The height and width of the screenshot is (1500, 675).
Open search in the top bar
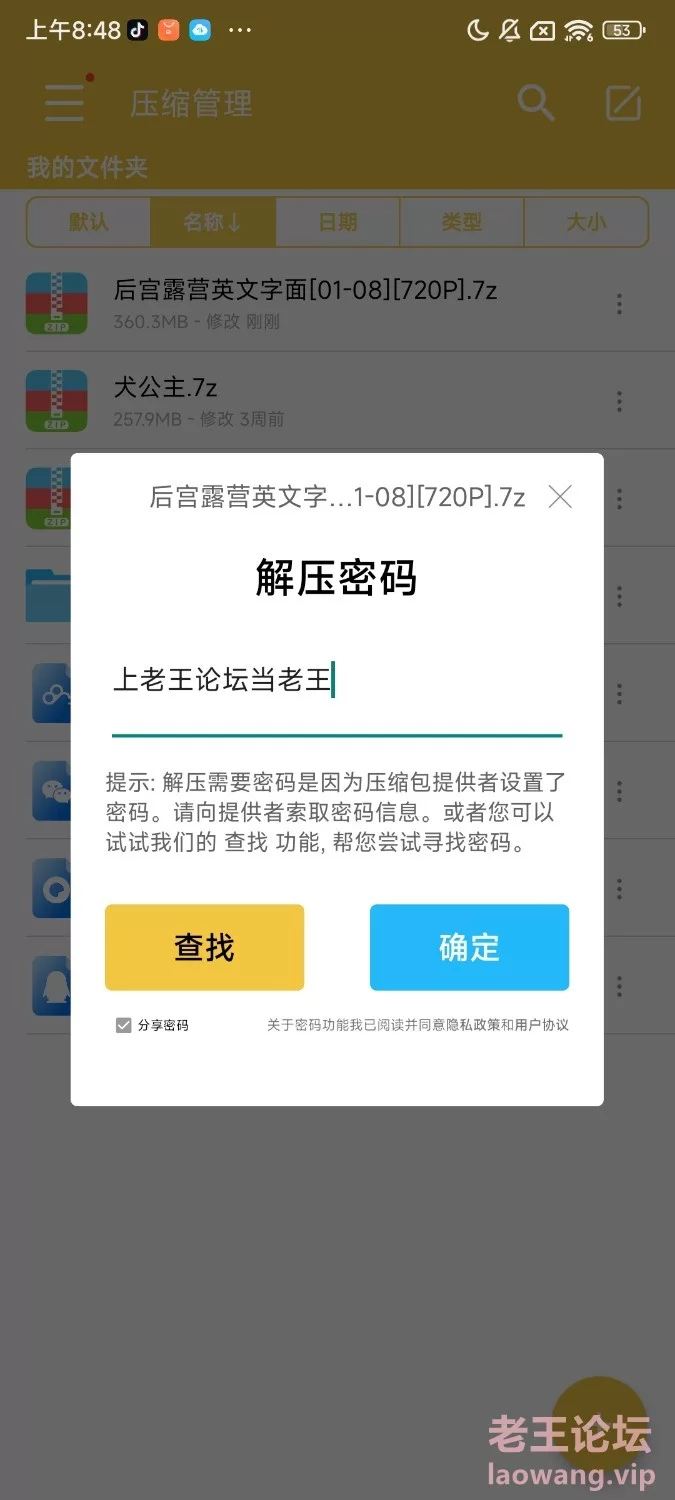pos(535,103)
